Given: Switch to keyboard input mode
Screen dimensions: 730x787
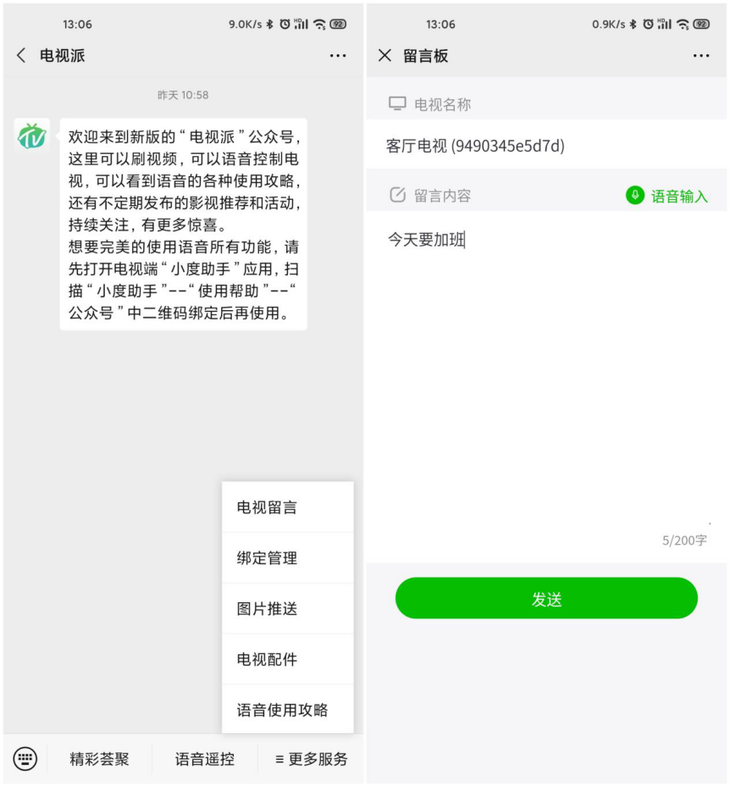Looking at the screenshot, I should pos(25,759).
